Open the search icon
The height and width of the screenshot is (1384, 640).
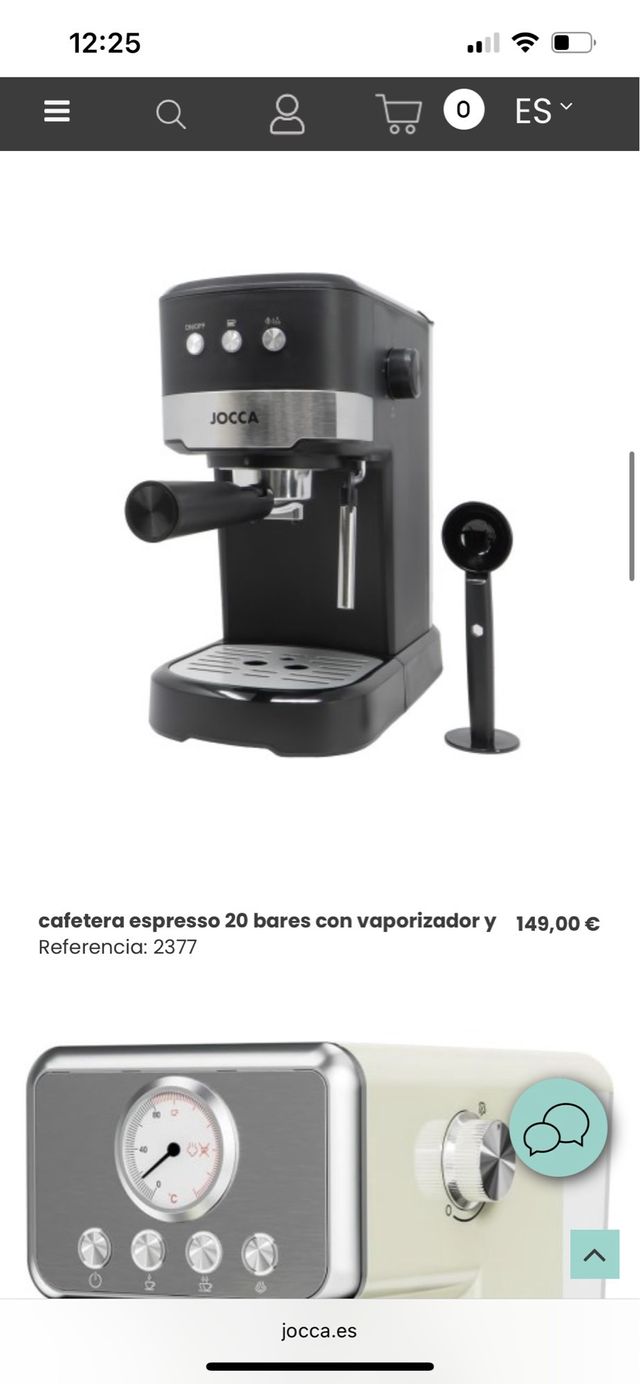coord(171,114)
